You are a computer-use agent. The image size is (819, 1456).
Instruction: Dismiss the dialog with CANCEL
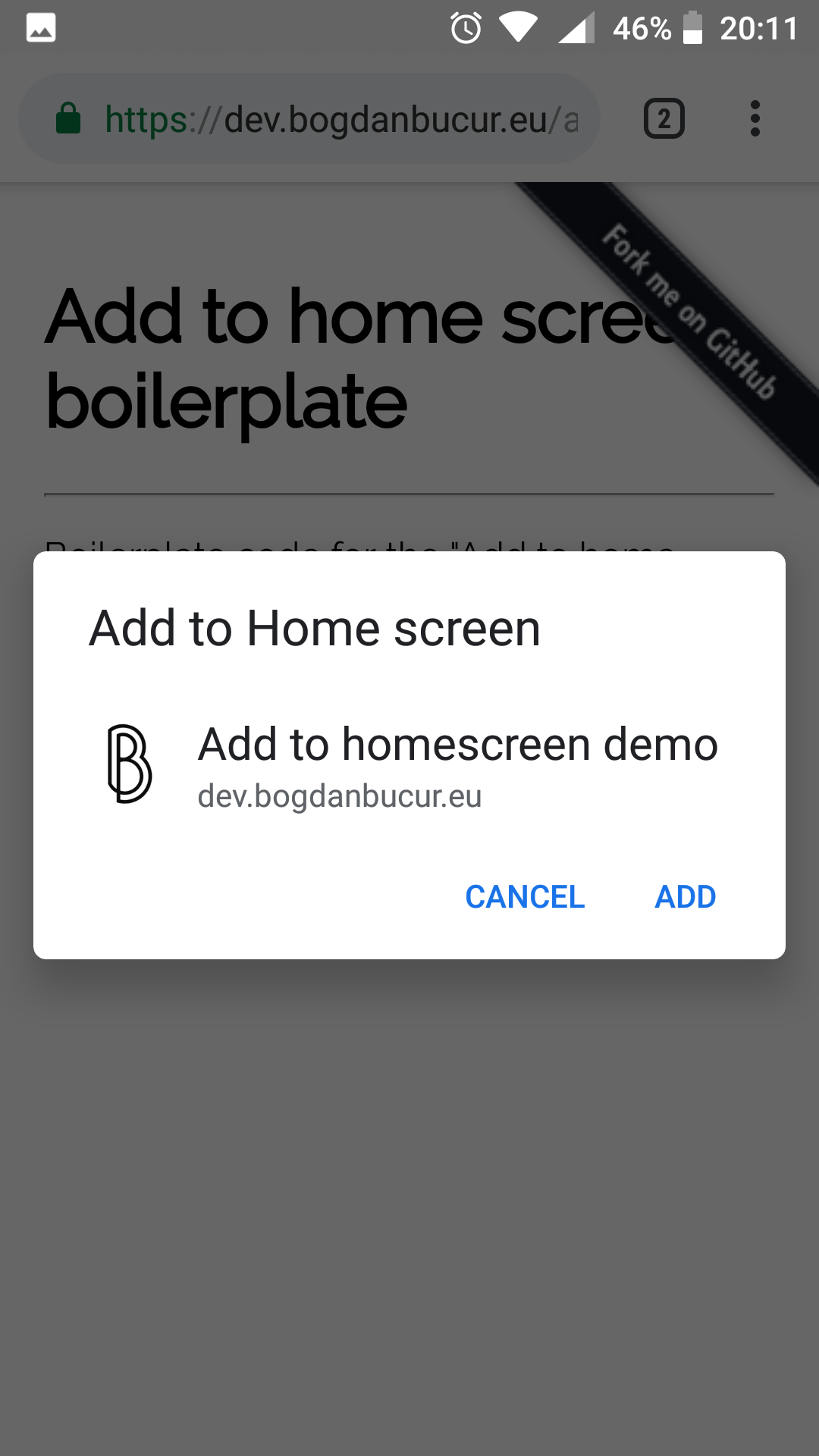525,896
